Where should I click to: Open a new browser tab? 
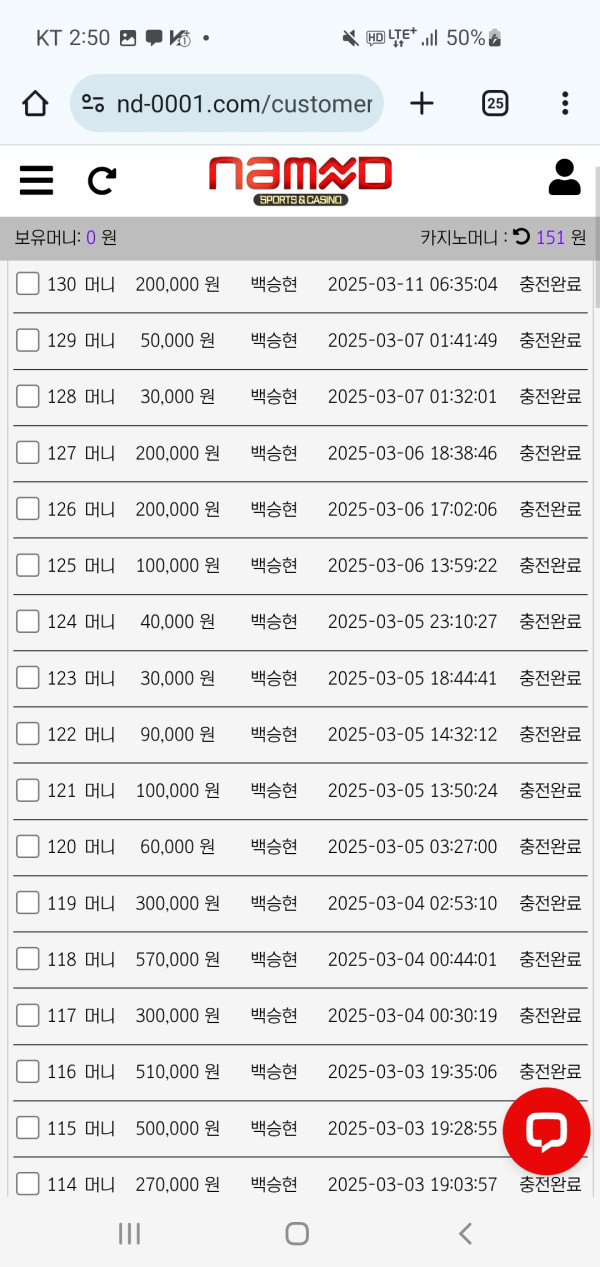tap(422, 103)
